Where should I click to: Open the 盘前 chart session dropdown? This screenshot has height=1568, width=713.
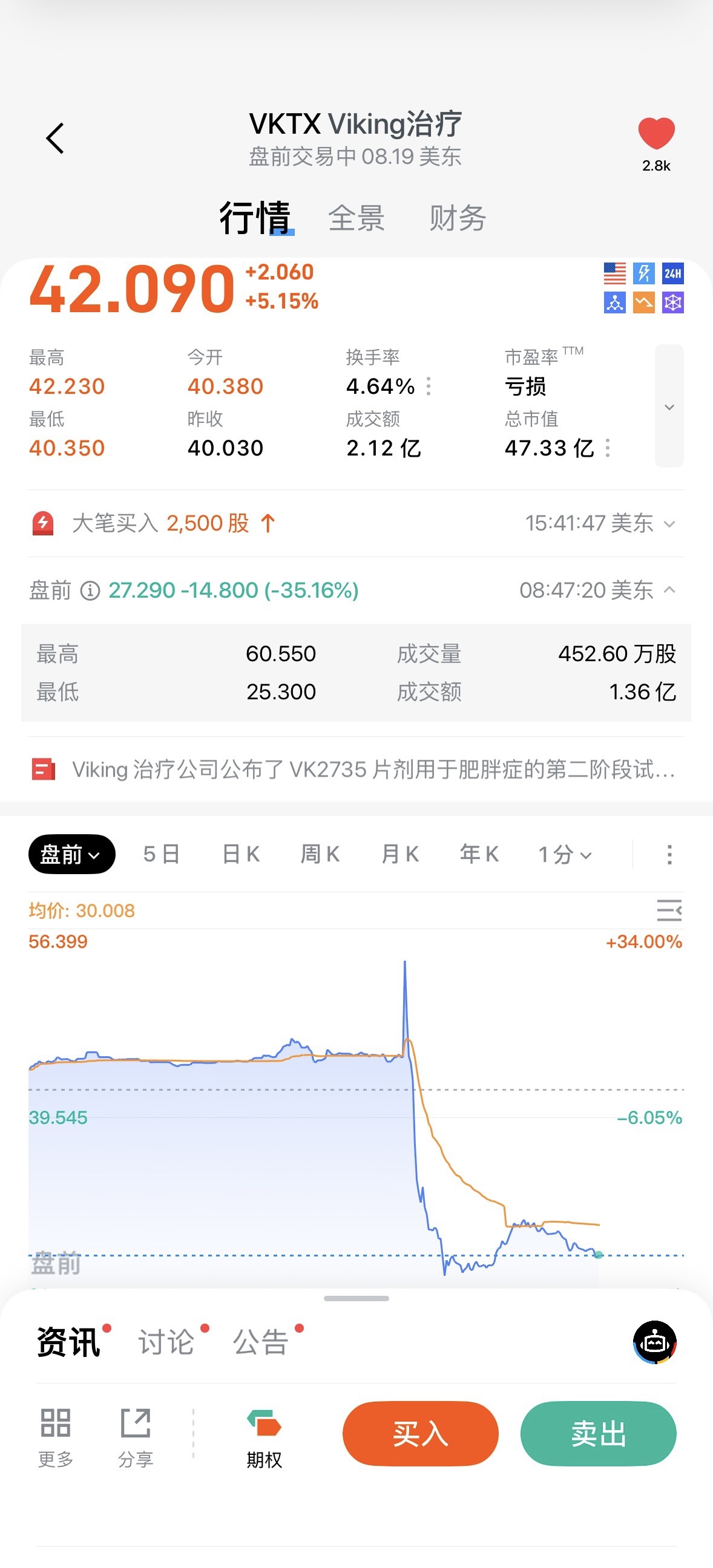coord(72,854)
